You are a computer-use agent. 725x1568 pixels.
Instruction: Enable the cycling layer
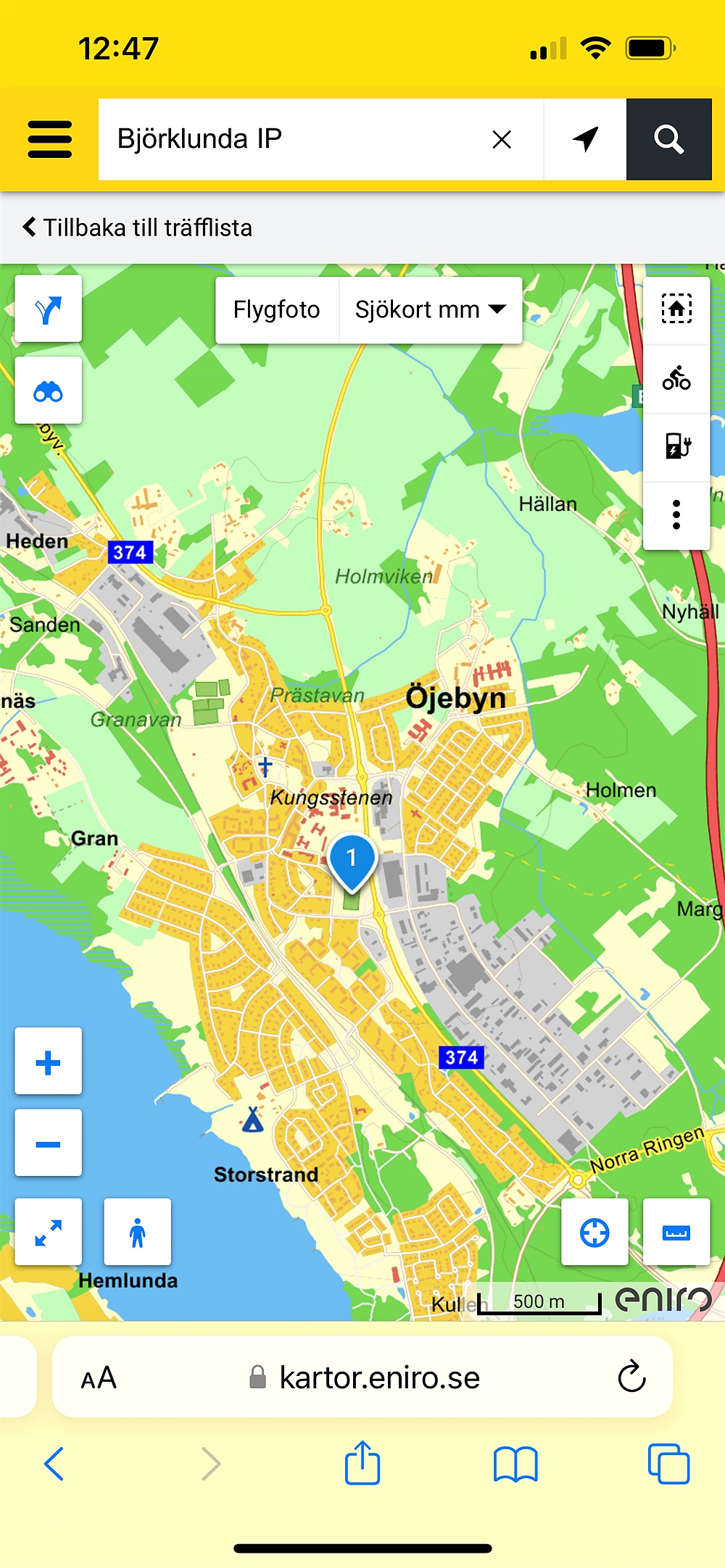(x=676, y=378)
